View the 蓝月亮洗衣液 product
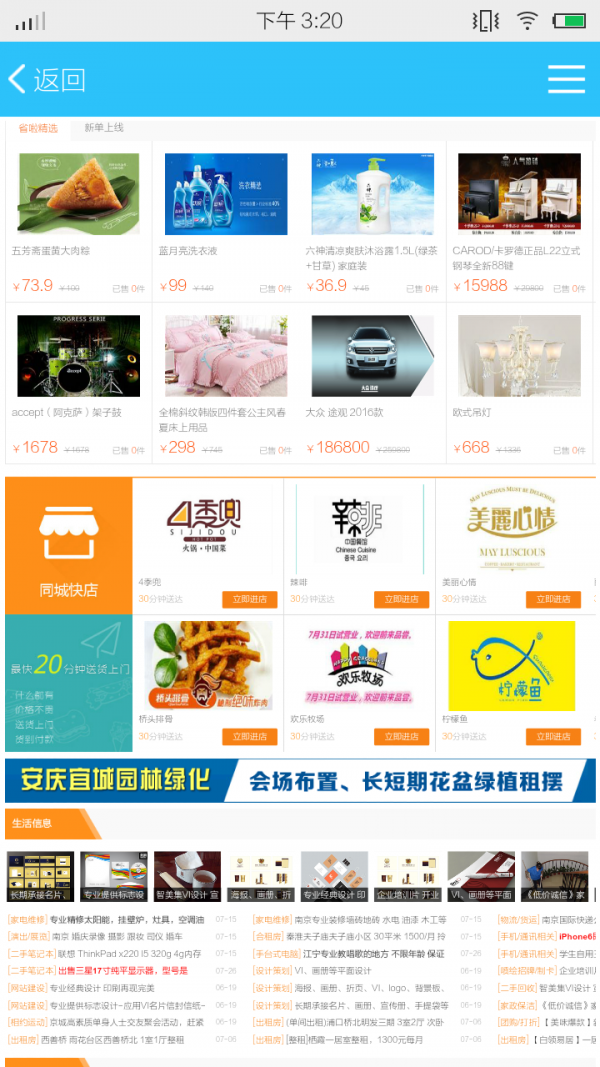Viewport: 600px width, 1067px height. [x=225, y=195]
